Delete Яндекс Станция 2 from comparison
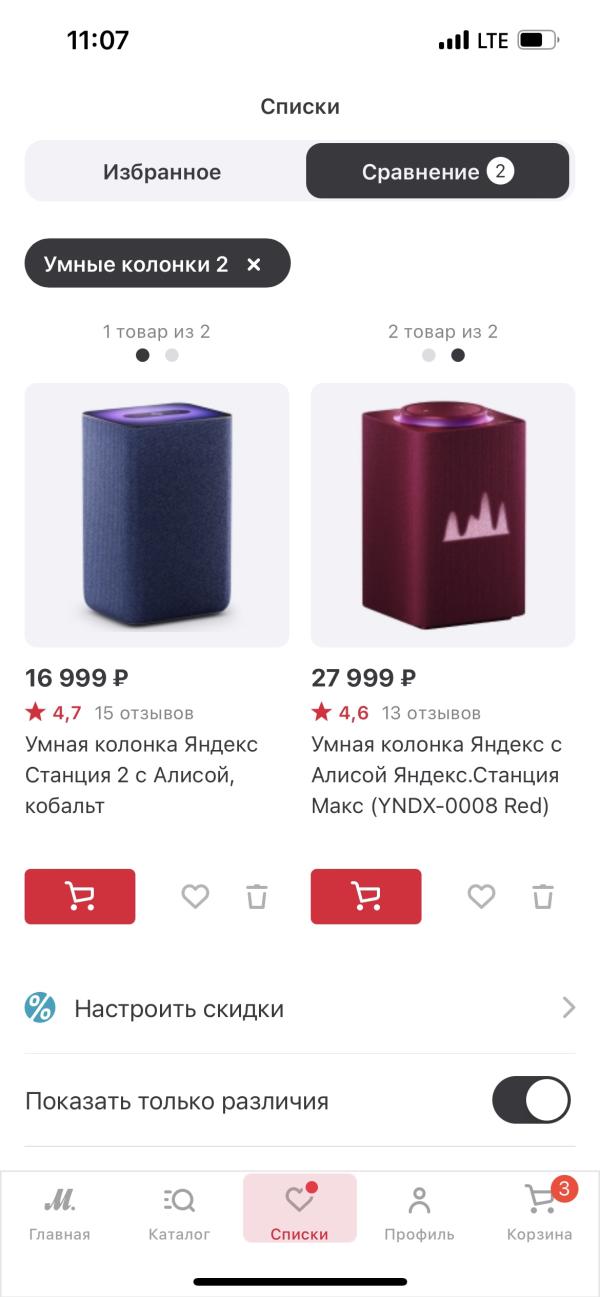The image size is (600, 1297). click(257, 896)
